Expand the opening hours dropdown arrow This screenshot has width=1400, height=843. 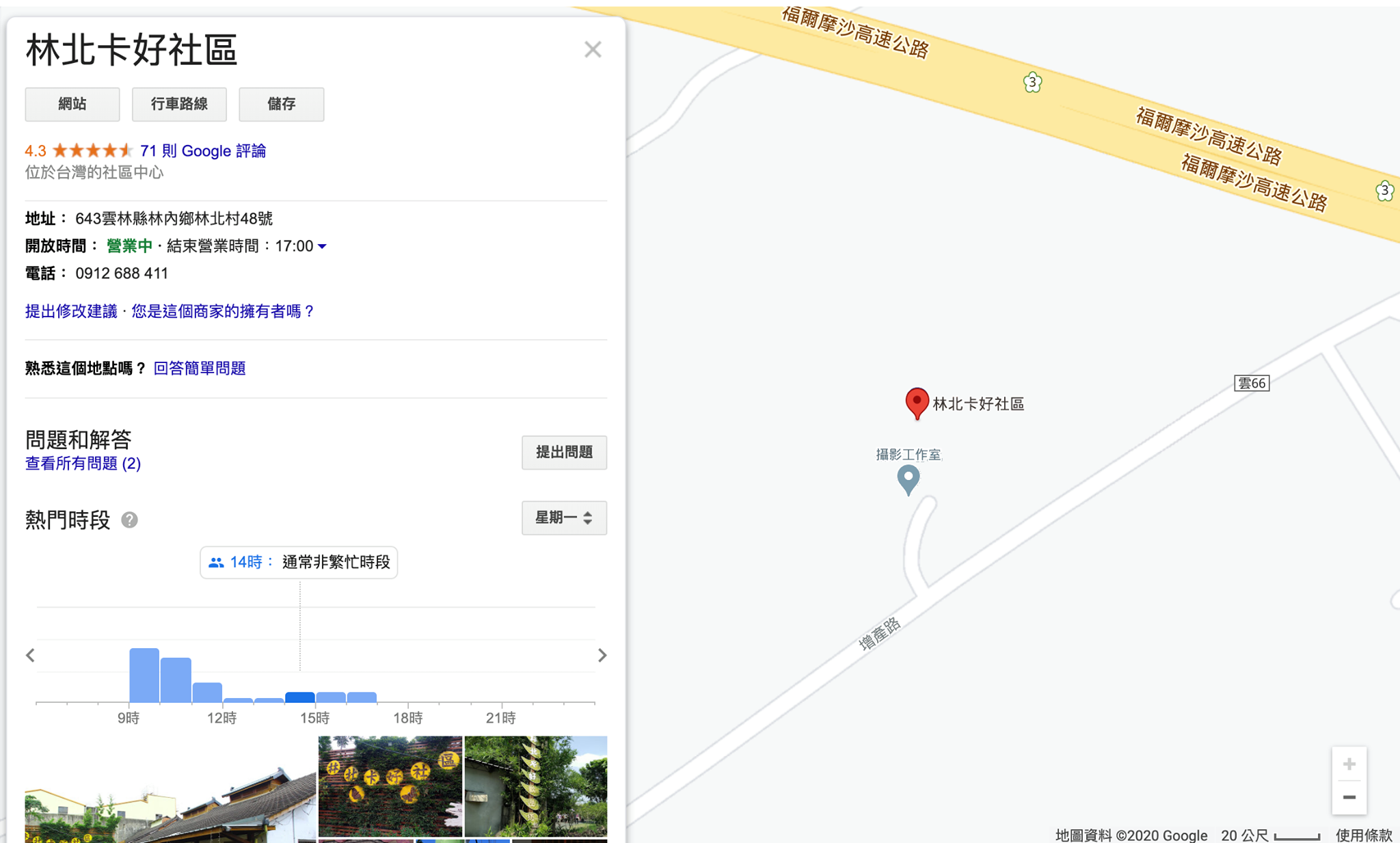point(323,246)
